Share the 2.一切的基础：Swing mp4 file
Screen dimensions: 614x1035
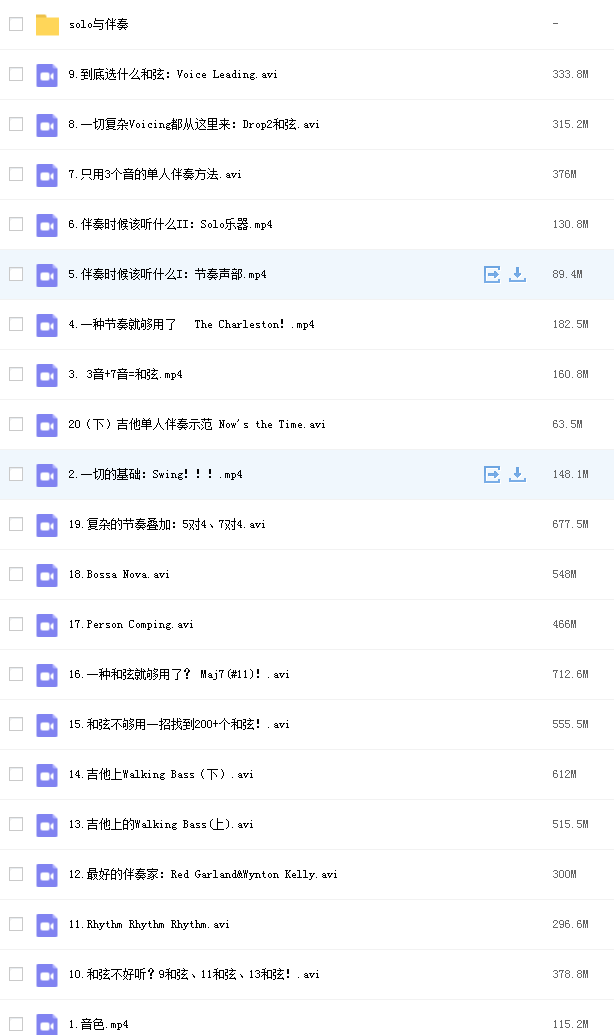(492, 475)
